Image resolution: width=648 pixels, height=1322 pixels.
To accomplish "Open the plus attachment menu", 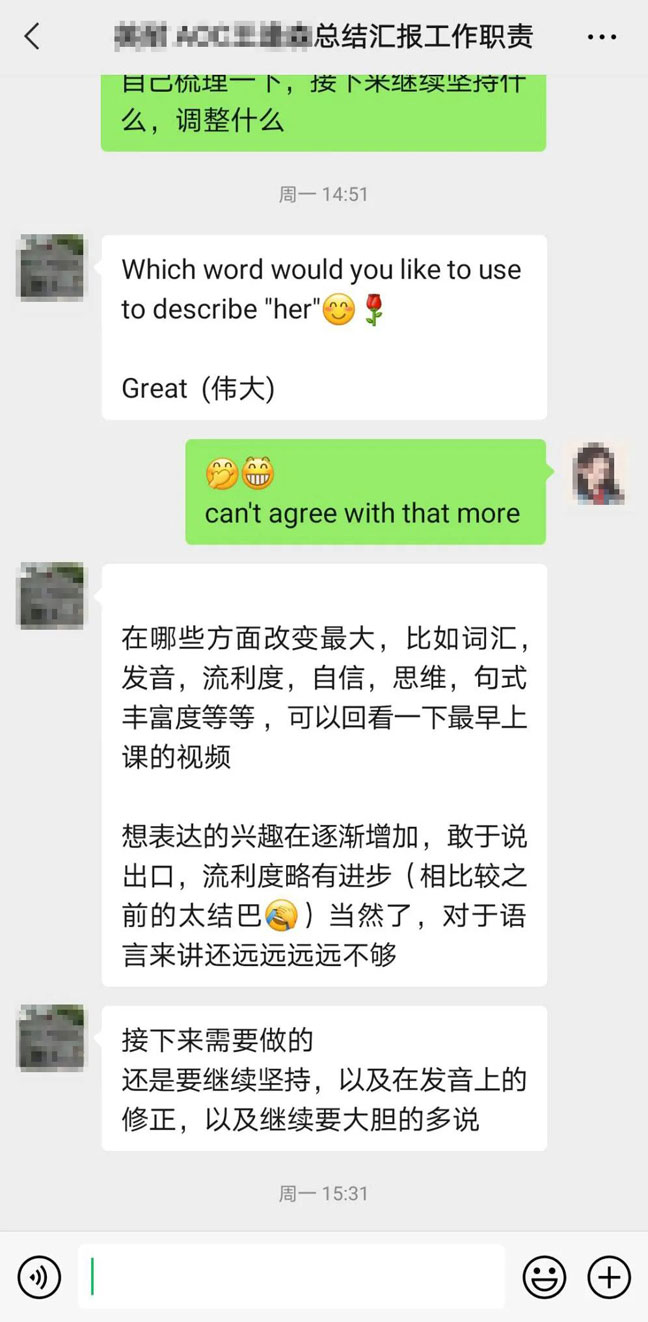I will [x=609, y=1277].
